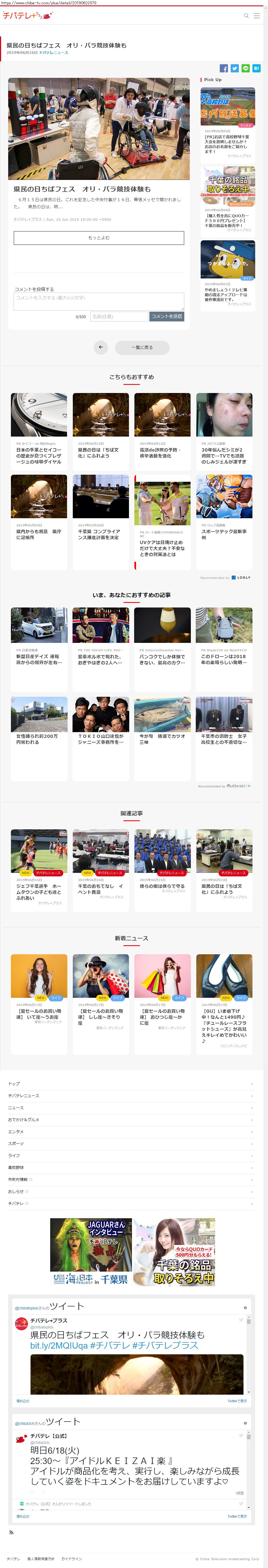Share this article on Twitter
This screenshot has height=1568, width=268.
(x=234, y=69)
